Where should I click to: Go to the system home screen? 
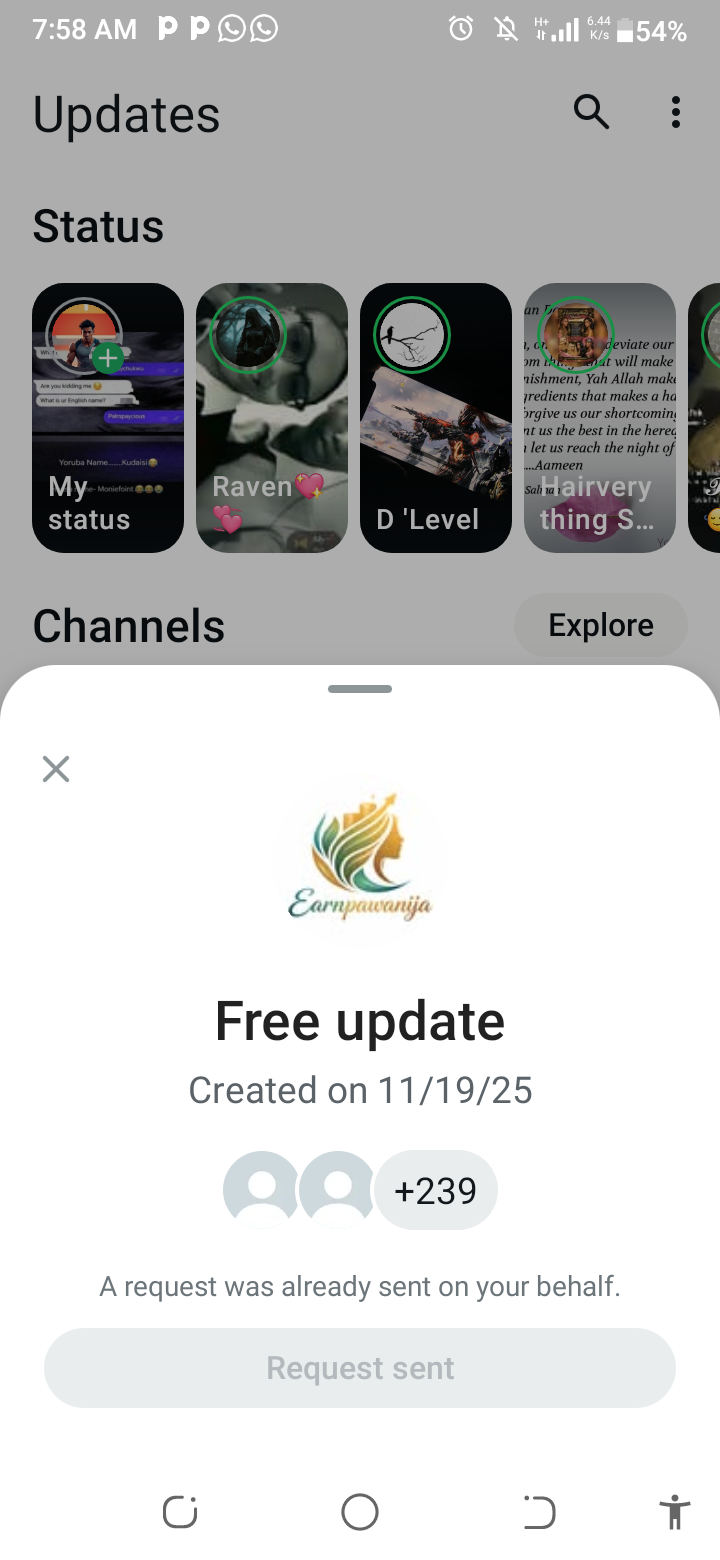[x=360, y=1512]
